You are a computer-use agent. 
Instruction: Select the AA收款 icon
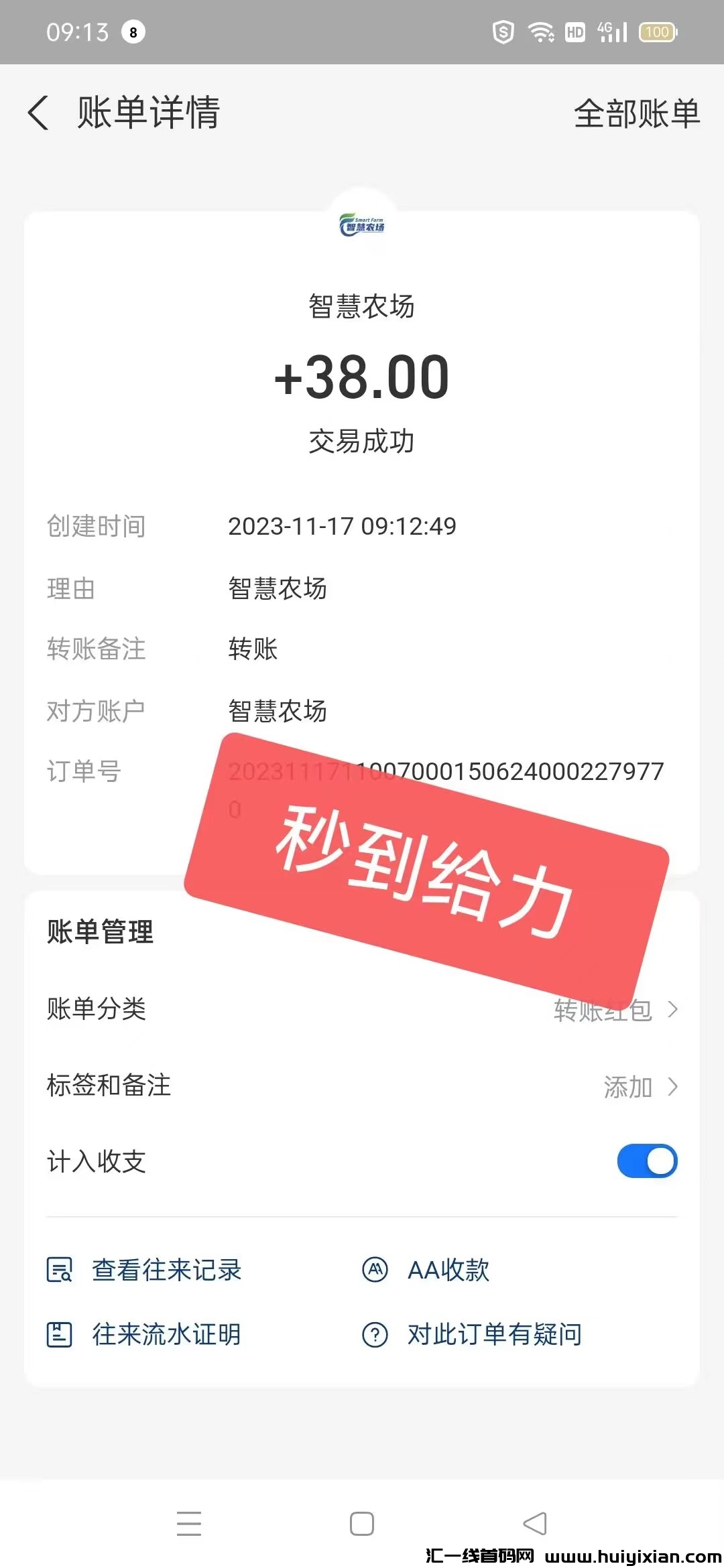pos(375,1269)
